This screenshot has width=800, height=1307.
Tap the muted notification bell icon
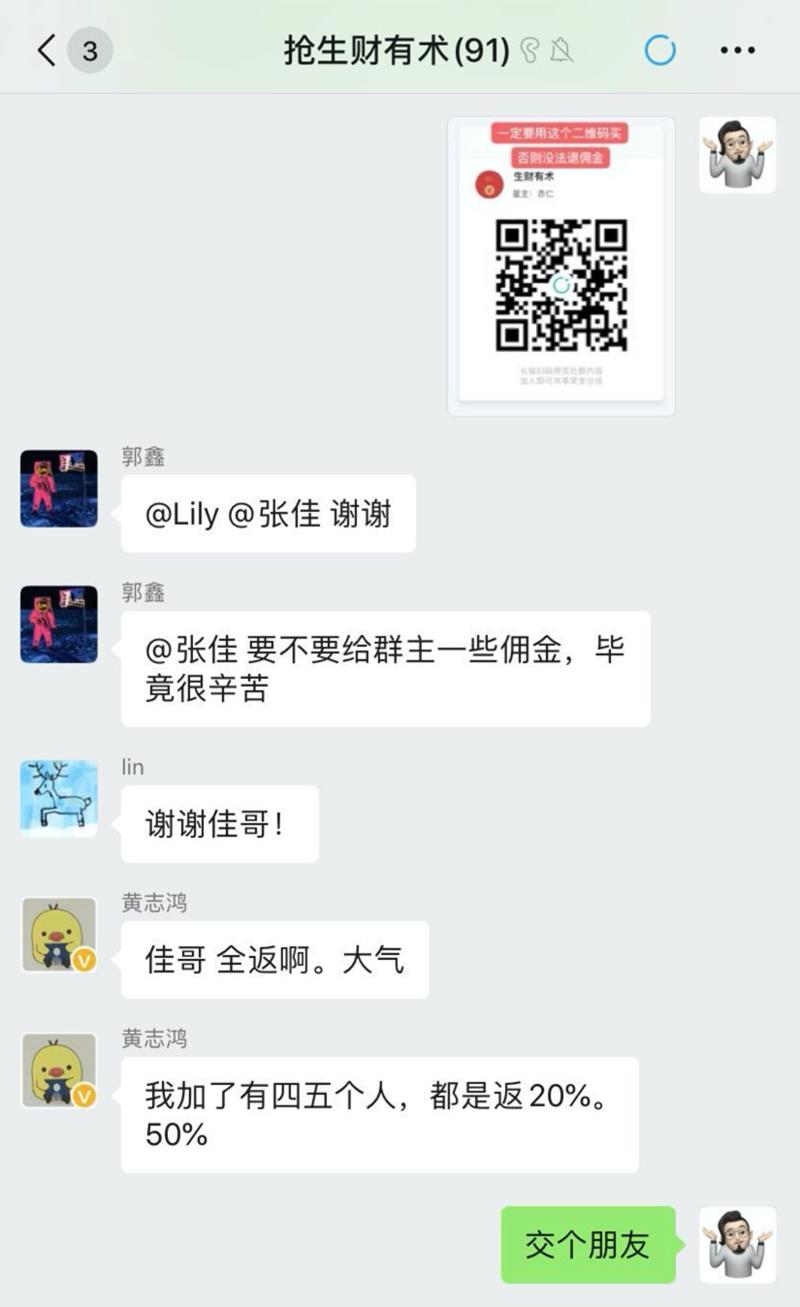(x=562, y=48)
